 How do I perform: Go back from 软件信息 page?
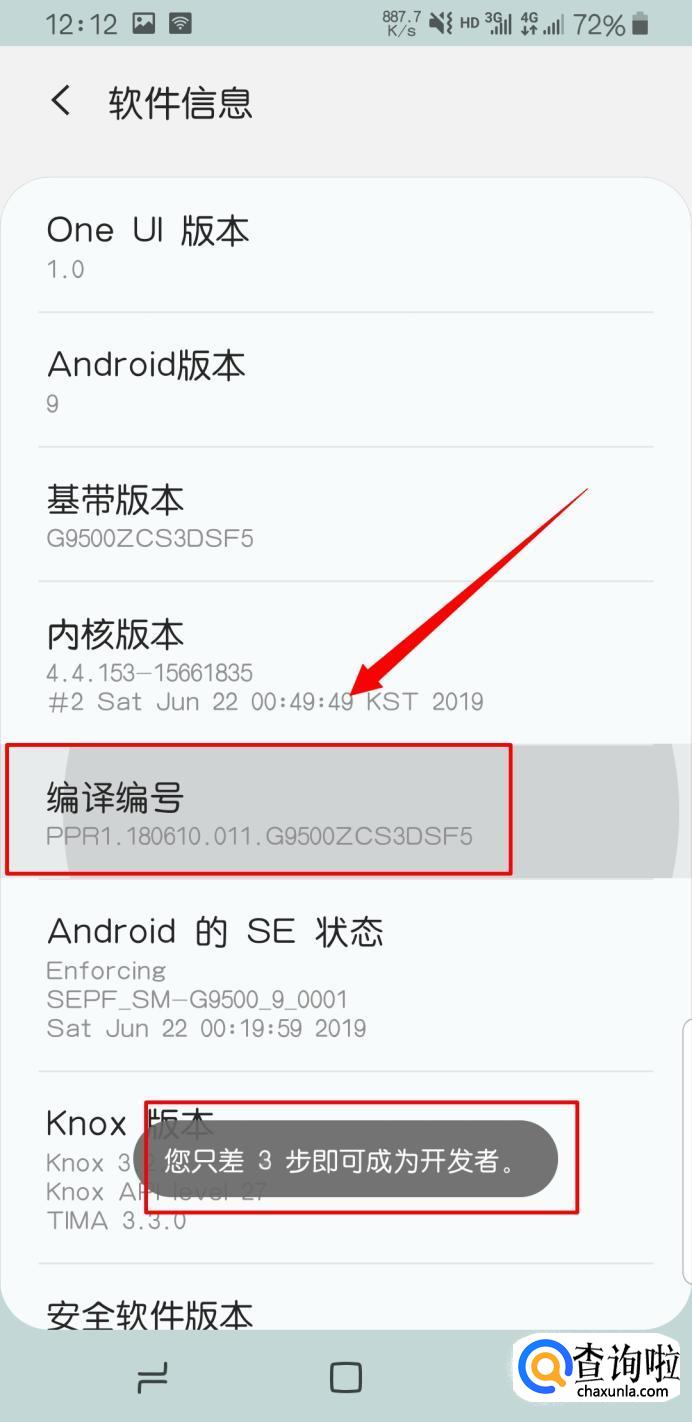coord(61,101)
